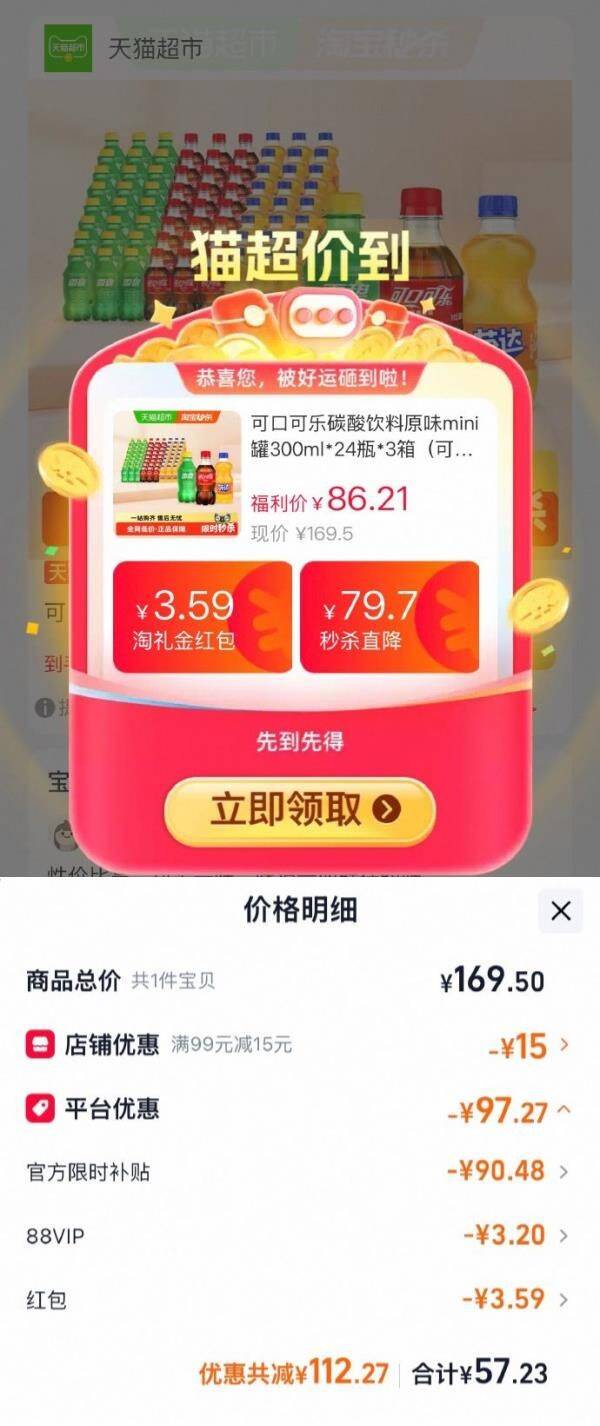Collapse the 平台优惠 section
Image resolution: width=600 pixels, height=1426 pixels.
(298, 1110)
